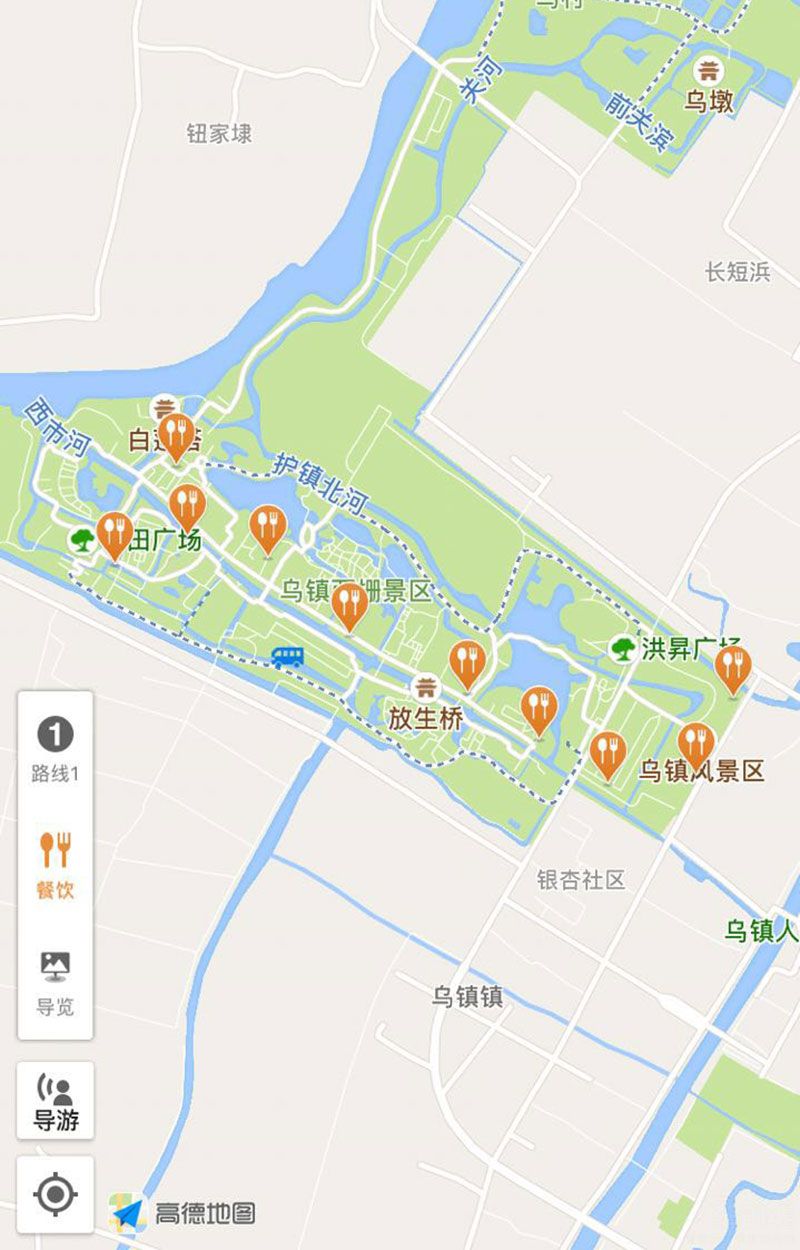Image resolution: width=800 pixels, height=1250 pixels.
Task: Tap the blue bus station marker
Action: coord(287,657)
